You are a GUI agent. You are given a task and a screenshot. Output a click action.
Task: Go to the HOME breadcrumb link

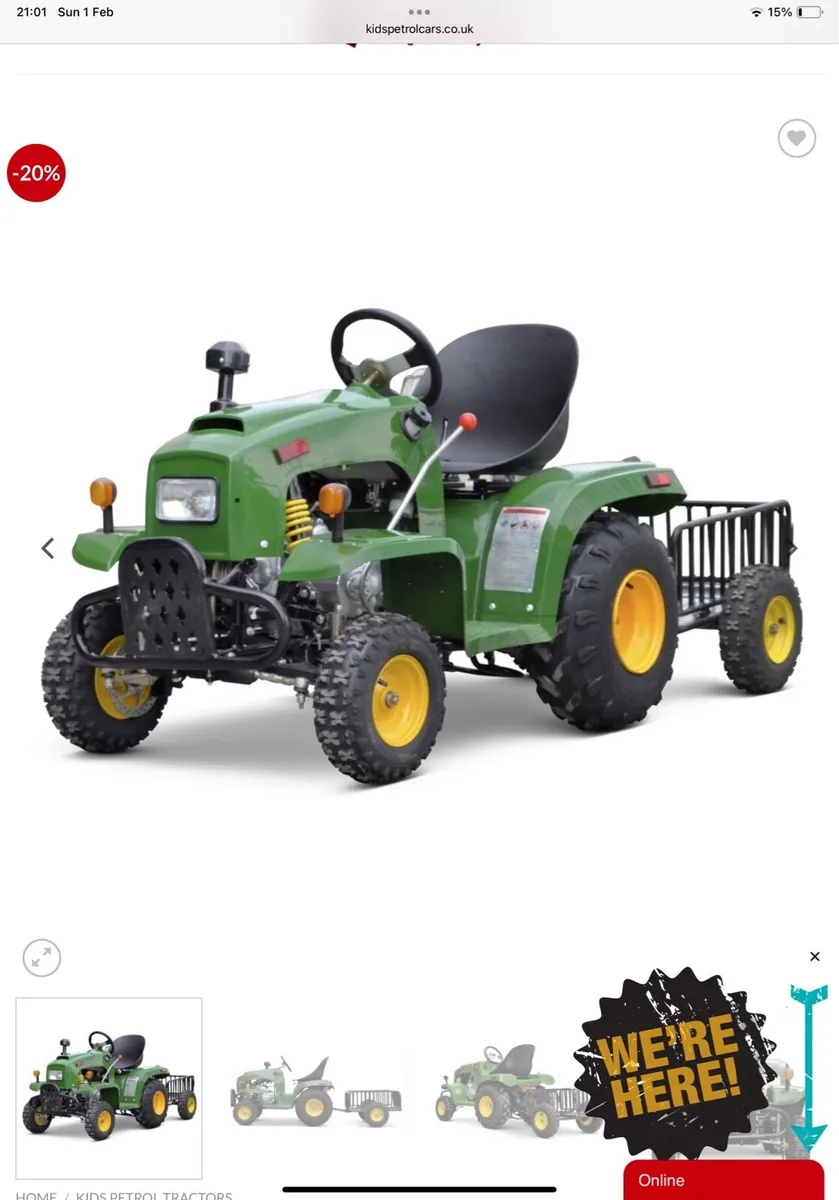[36, 1195]
